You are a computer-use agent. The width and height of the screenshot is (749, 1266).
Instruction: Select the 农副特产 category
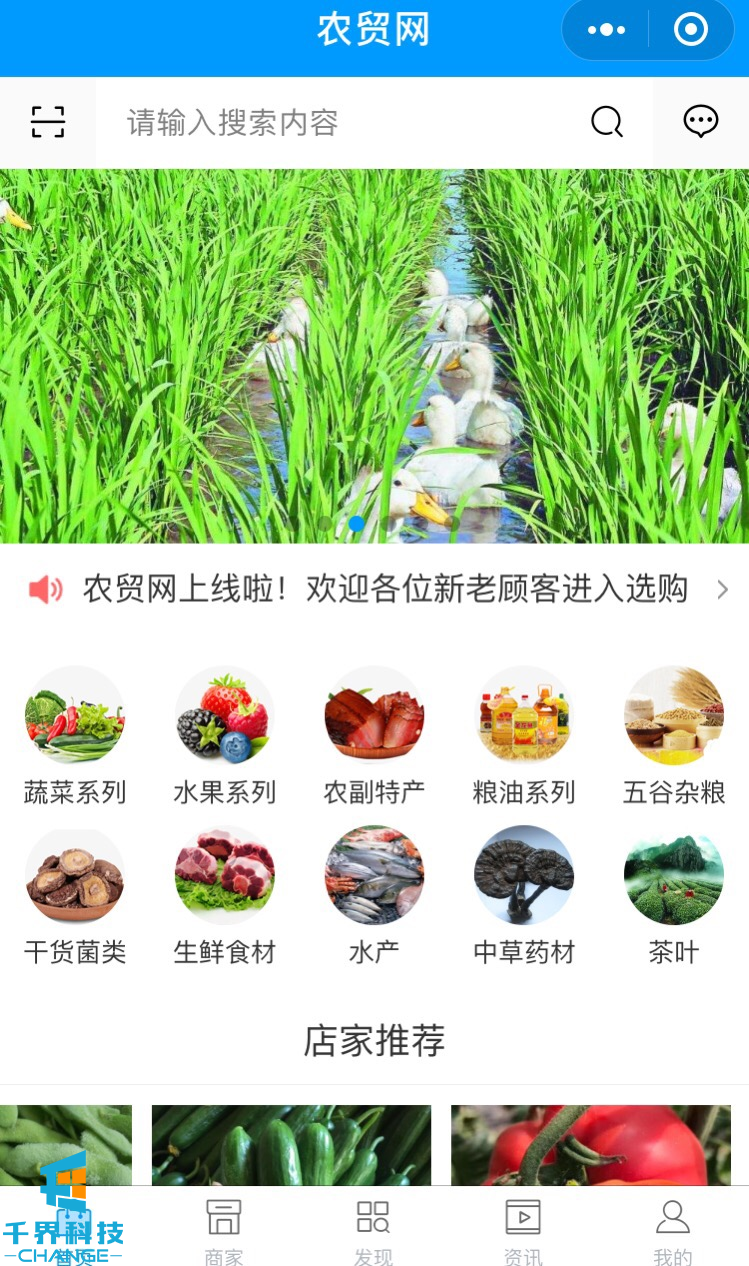point(374,735)
